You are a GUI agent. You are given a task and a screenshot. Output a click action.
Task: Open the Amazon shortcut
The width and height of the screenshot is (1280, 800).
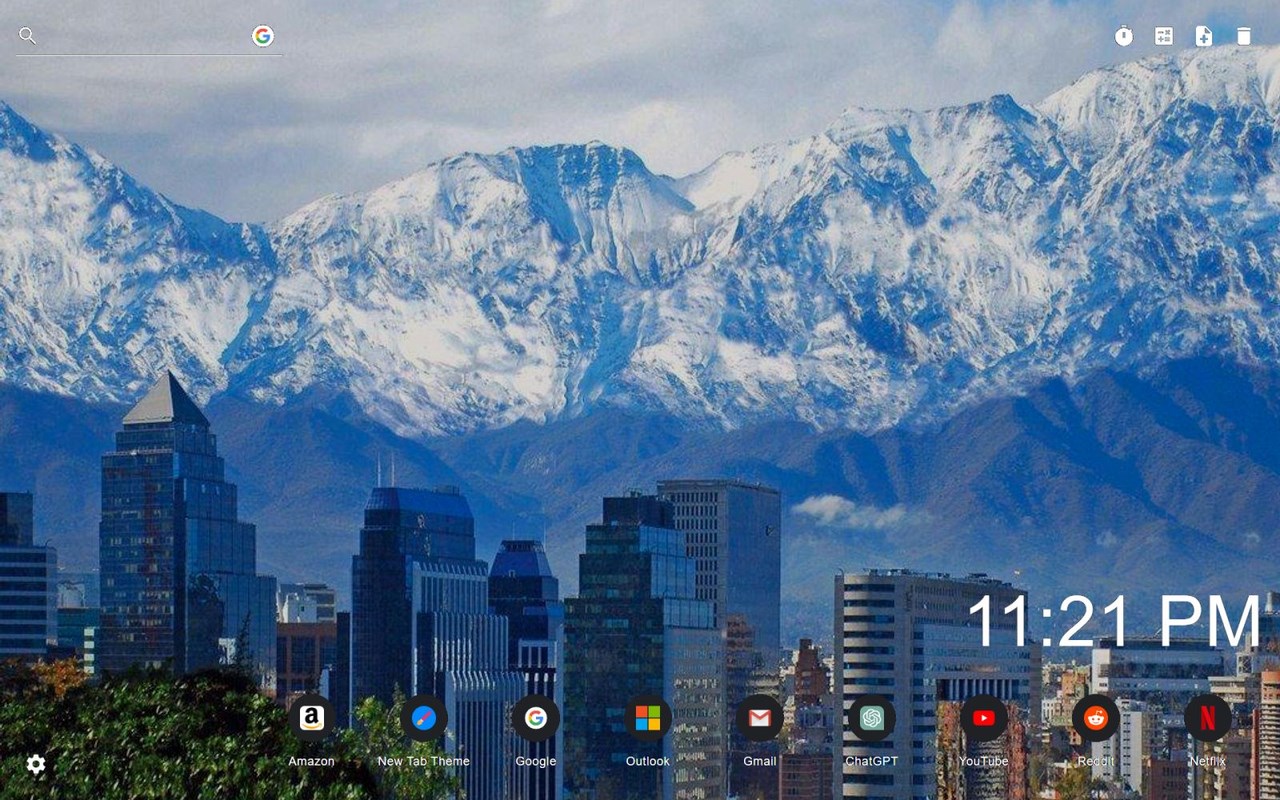coord(312,719)
